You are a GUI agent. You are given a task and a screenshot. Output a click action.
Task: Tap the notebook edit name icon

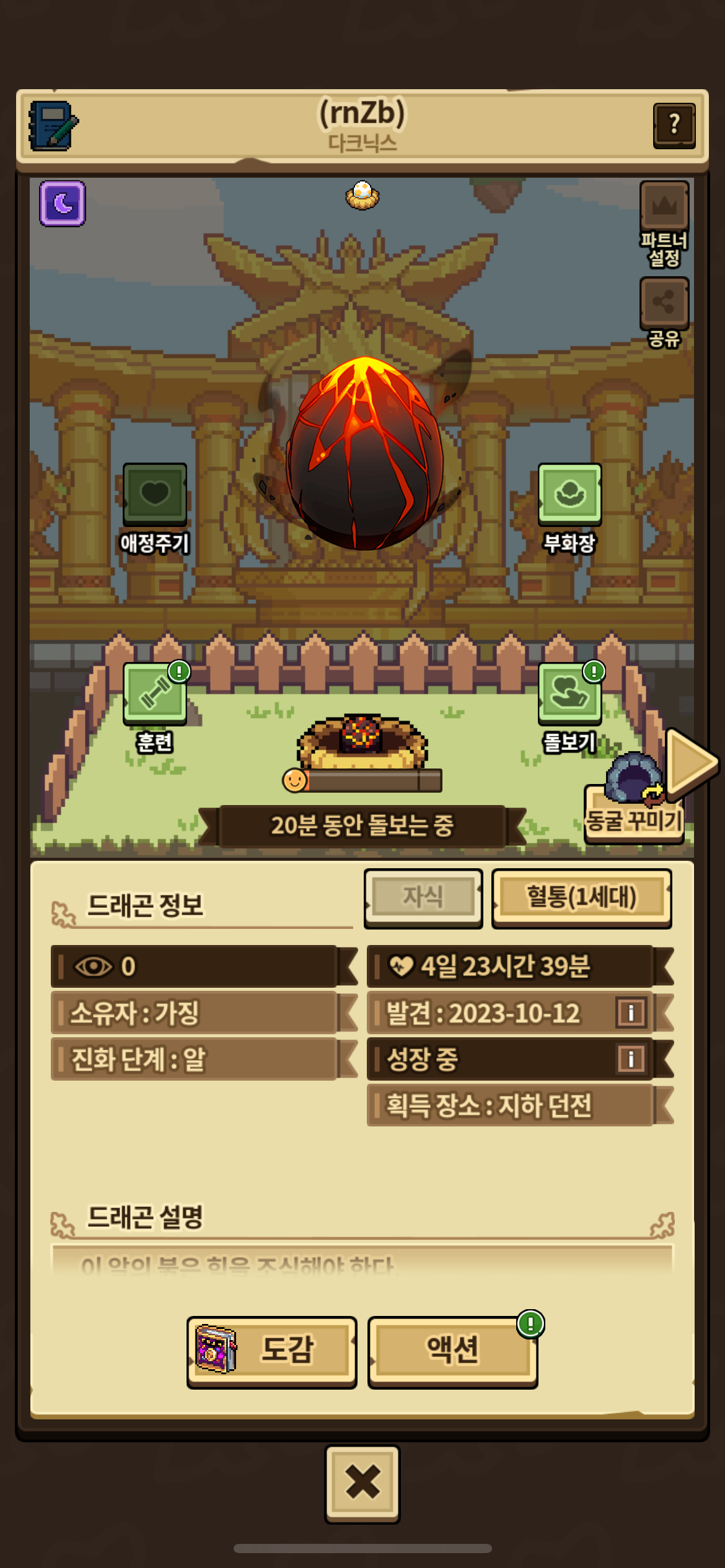[53, 126]
